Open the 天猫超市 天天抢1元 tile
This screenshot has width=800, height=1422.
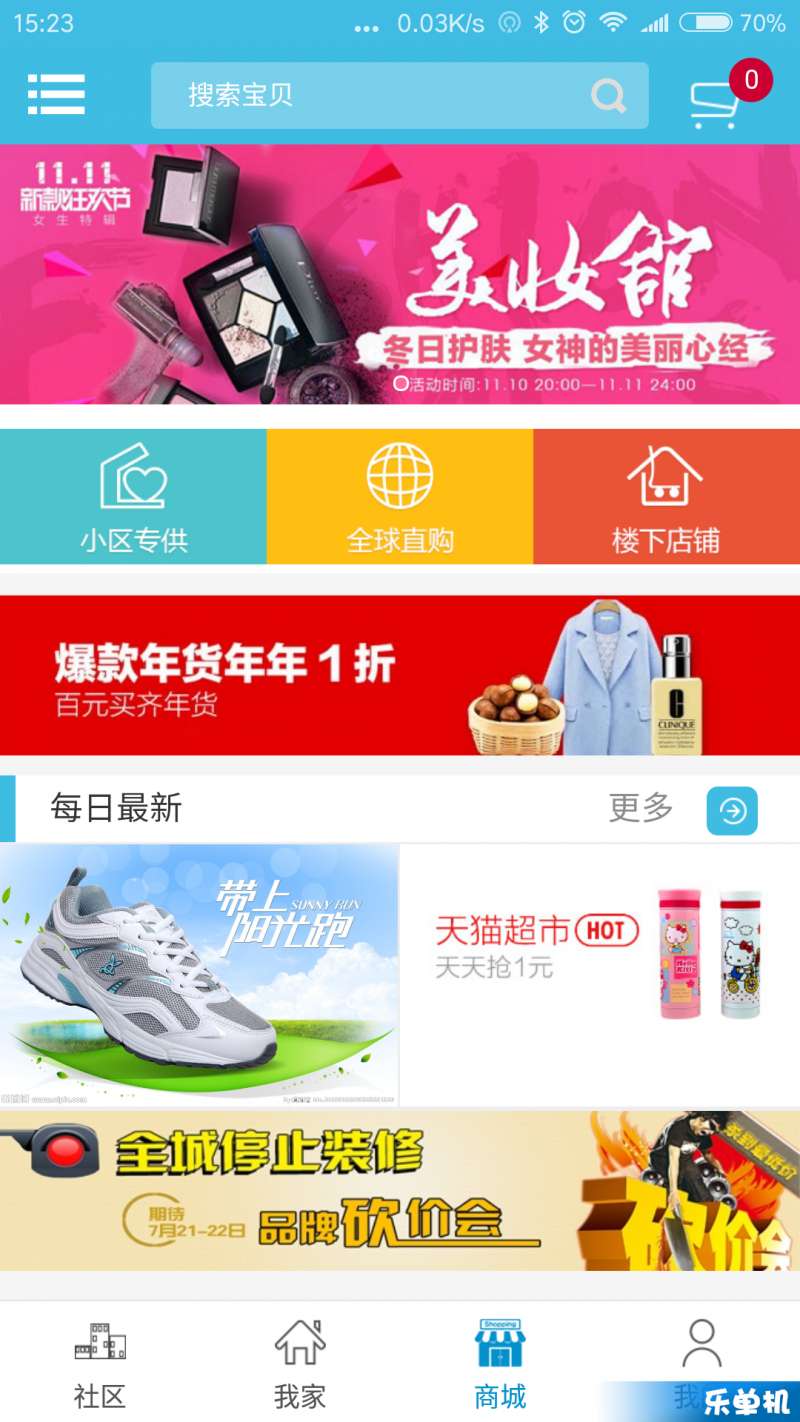600,975
